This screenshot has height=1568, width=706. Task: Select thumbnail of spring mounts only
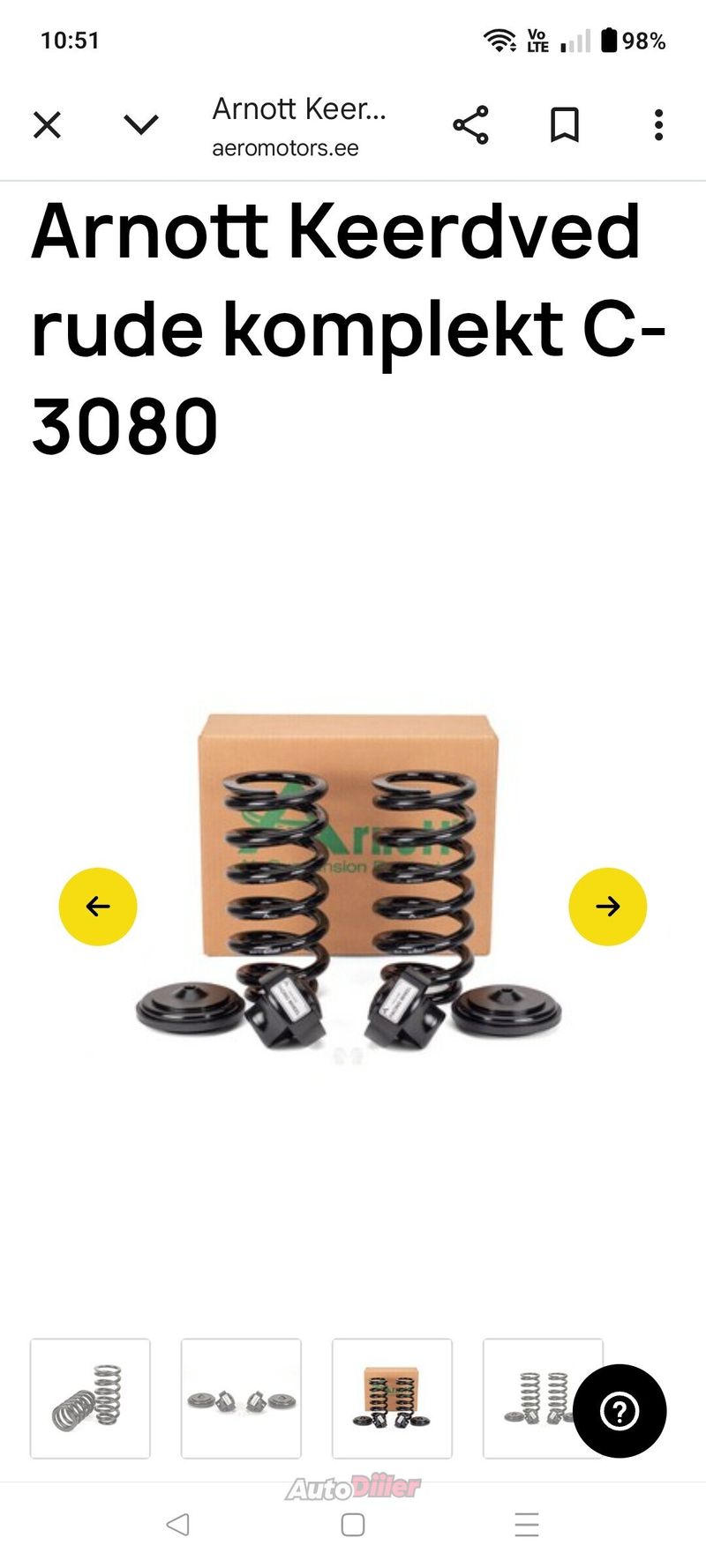tap(241, 1398)
